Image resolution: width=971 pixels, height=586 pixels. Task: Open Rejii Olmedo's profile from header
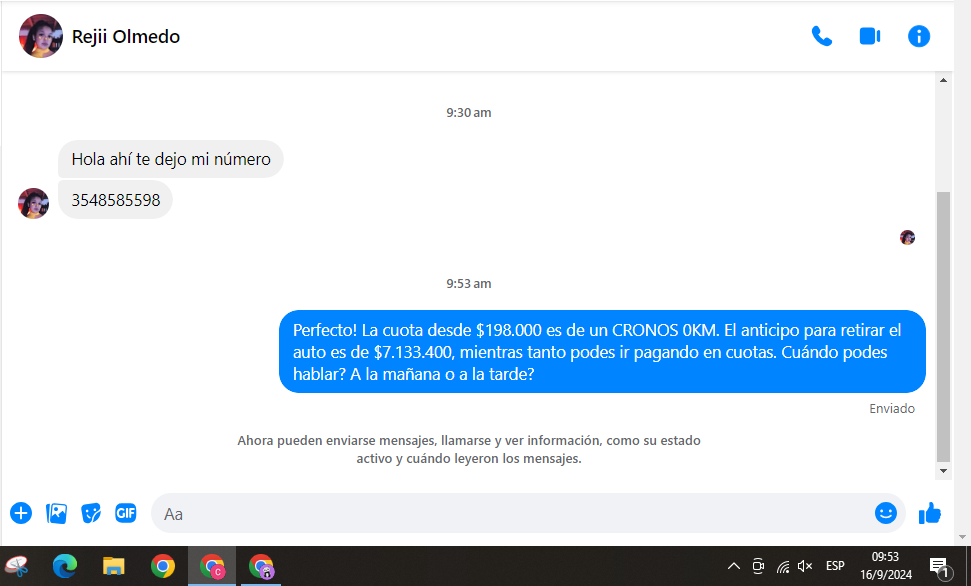tap(125, 37)
